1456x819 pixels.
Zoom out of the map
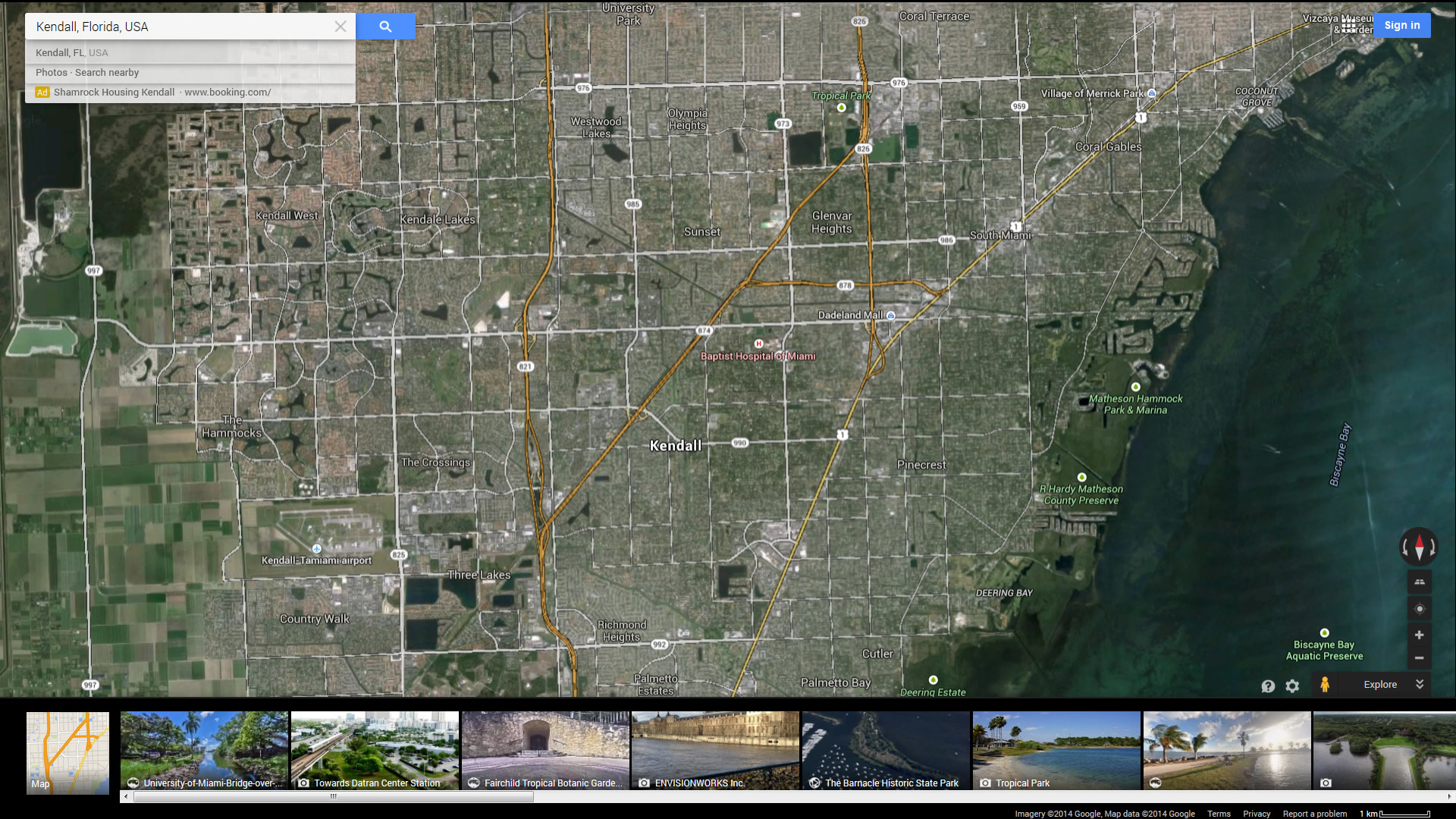(1419, 658)
